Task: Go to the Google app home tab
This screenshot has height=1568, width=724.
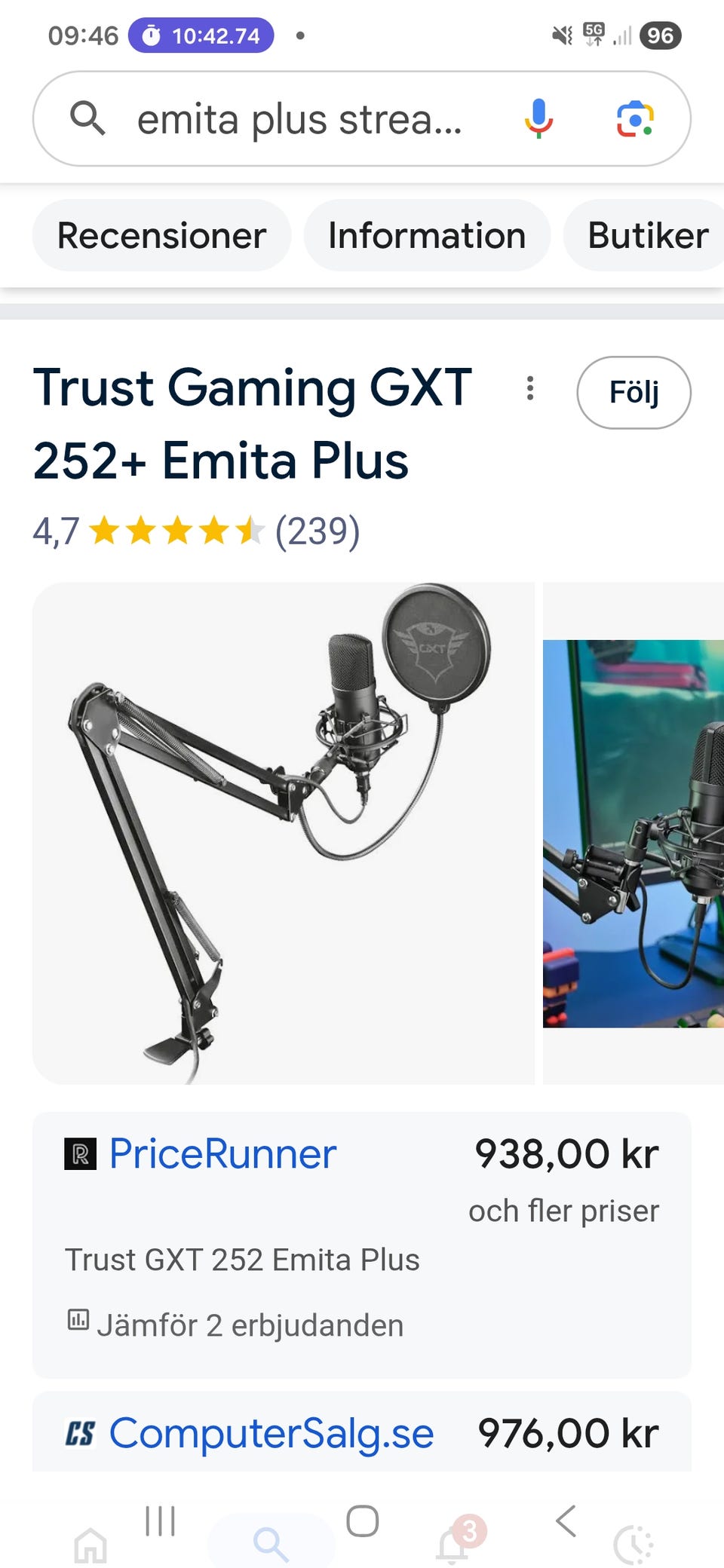Action: 90,1544
